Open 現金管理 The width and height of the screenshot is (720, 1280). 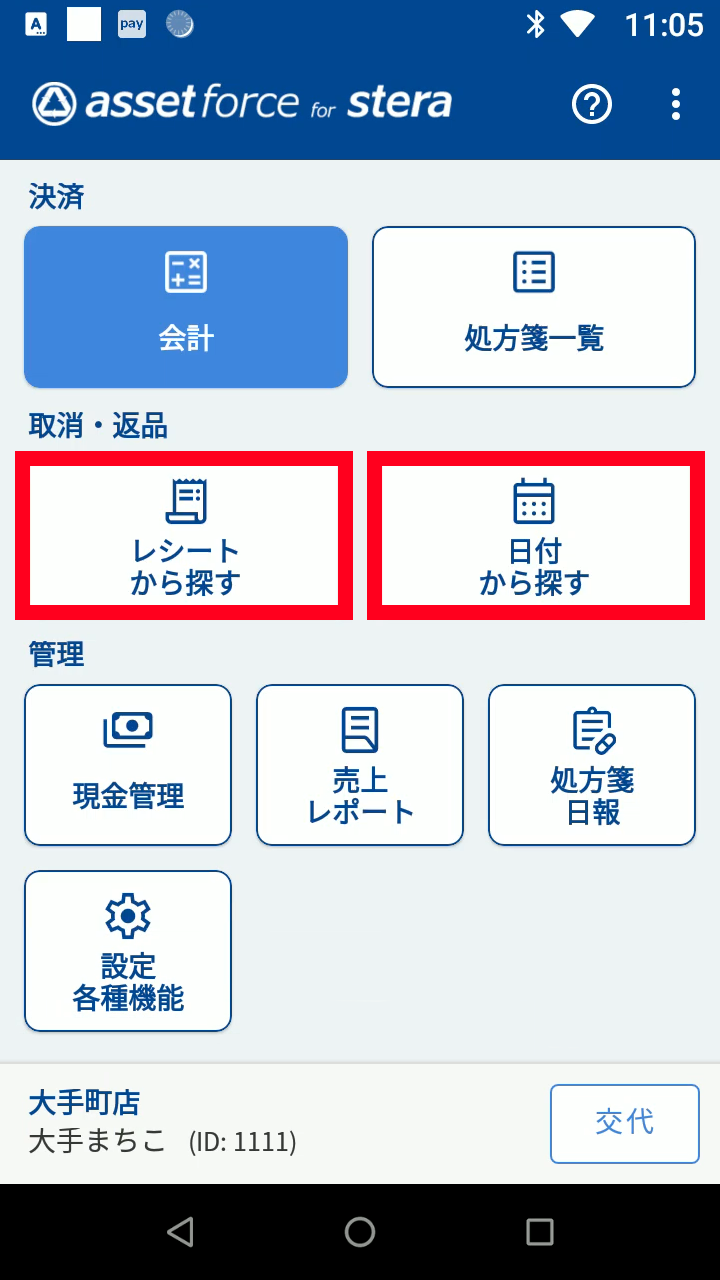click(128, 765)
